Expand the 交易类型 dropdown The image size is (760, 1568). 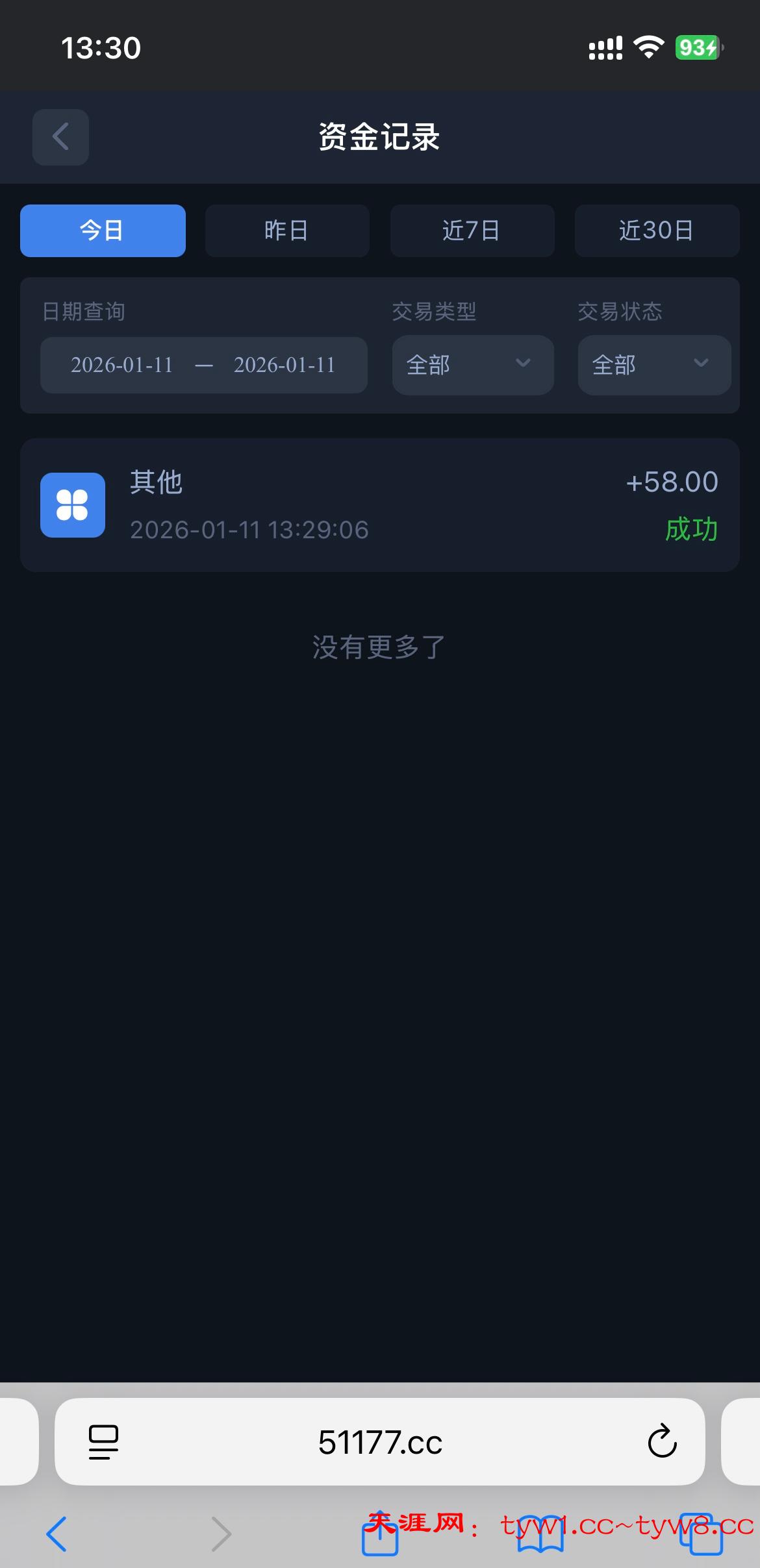point(472,365)
